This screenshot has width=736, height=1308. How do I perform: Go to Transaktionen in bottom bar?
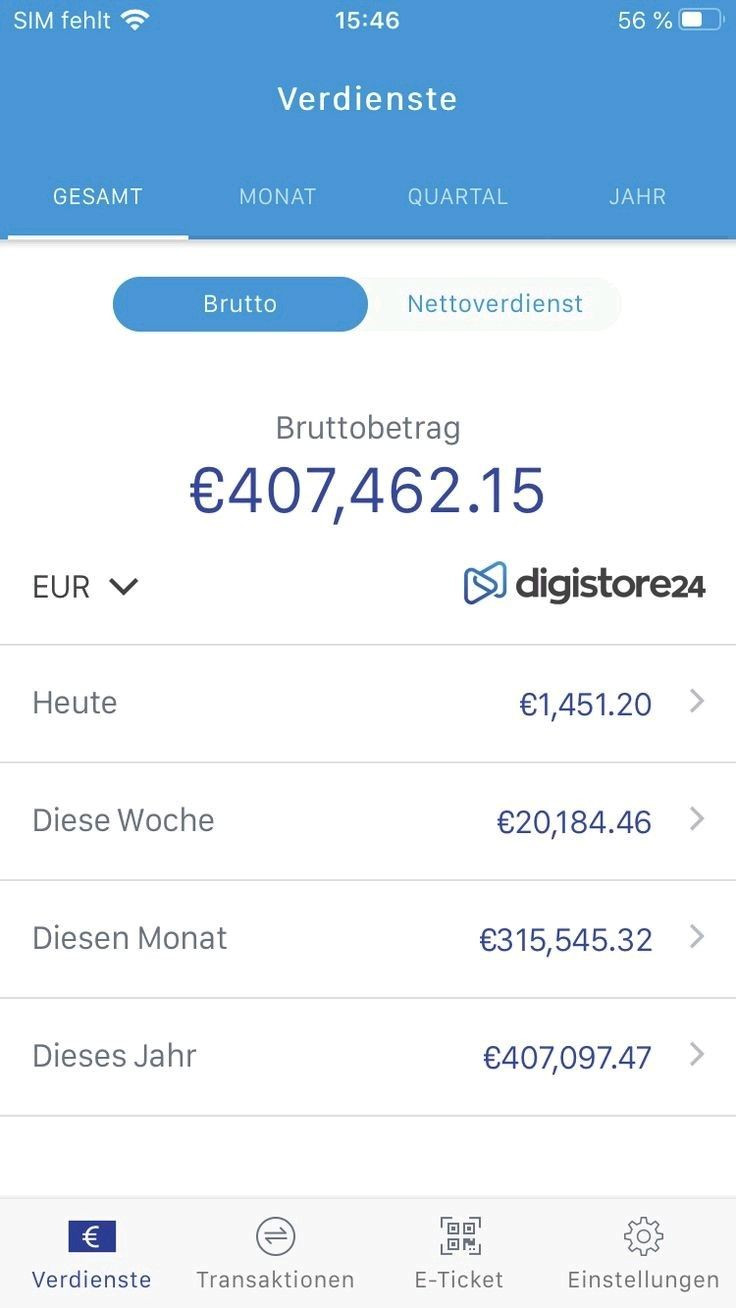(275, 1254)
